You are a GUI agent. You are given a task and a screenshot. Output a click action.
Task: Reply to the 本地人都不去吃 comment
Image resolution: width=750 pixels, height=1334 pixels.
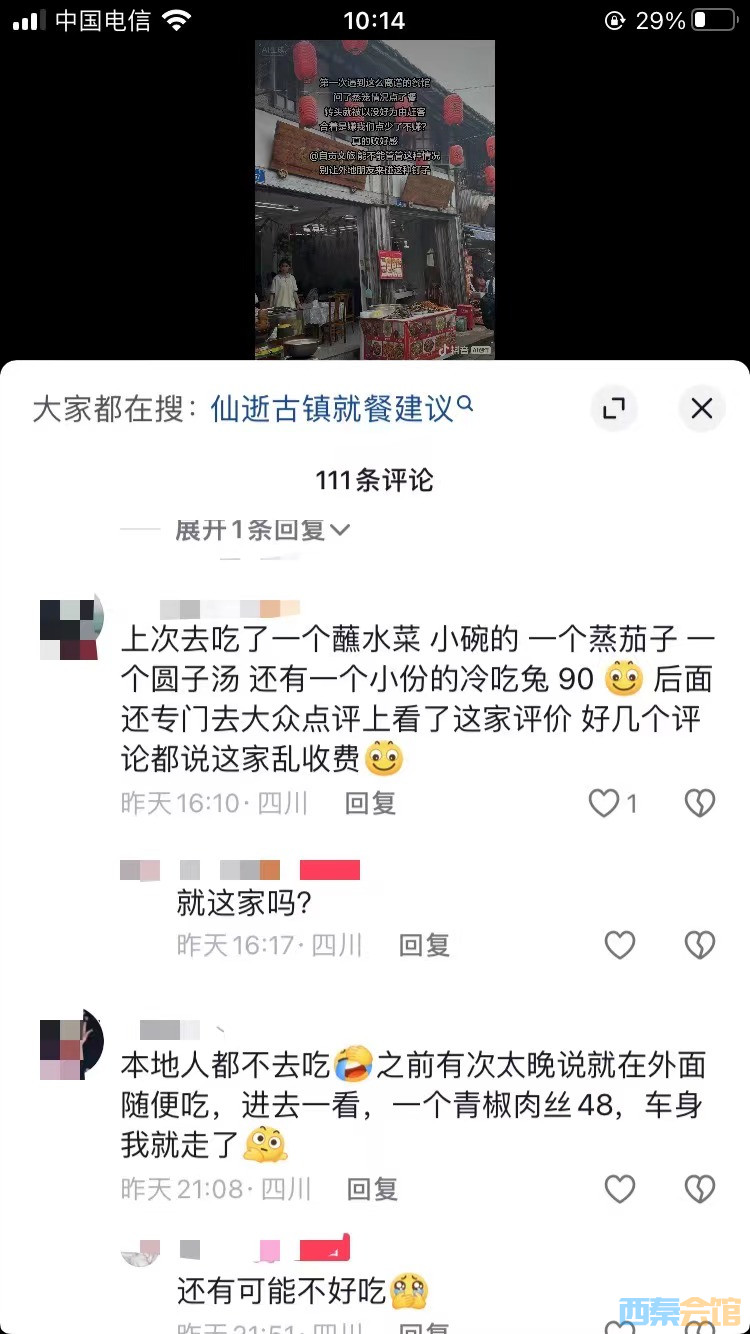(x=372, y=1189)
